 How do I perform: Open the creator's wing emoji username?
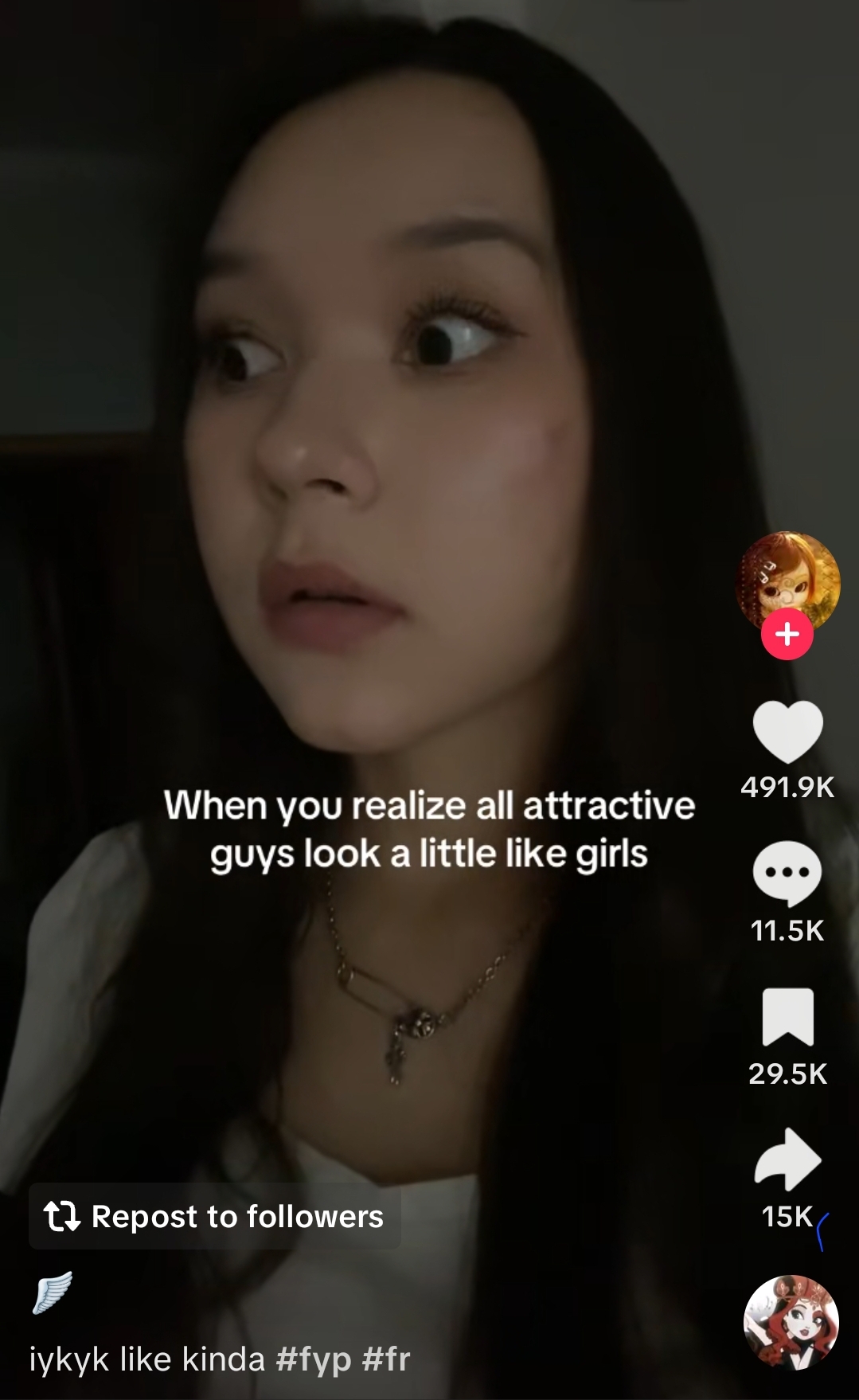tap(53, 1292)
